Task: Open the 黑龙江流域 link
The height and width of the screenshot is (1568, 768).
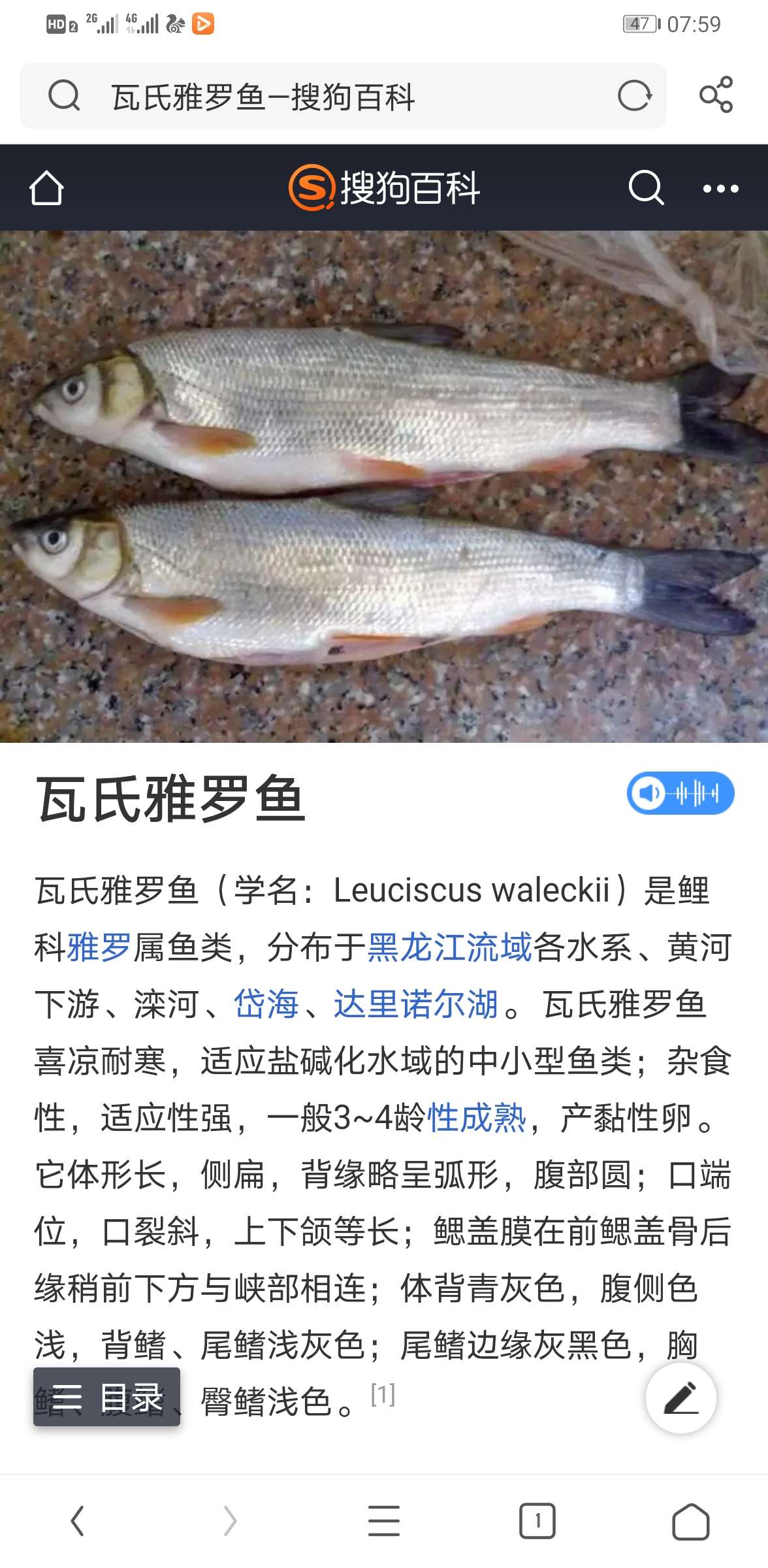Action: (450, 947)
